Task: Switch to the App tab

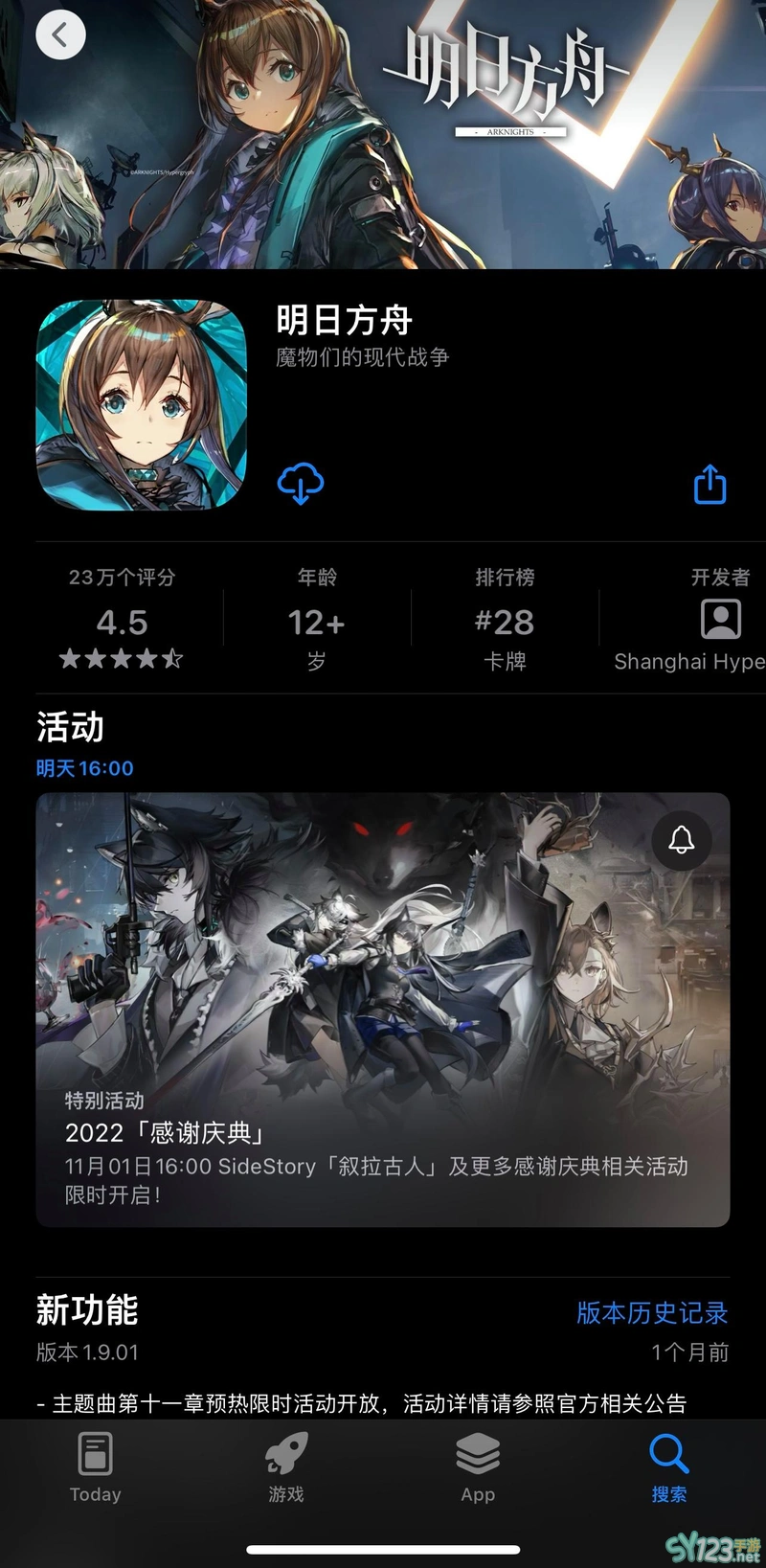Action: (x=478, y=1467)
